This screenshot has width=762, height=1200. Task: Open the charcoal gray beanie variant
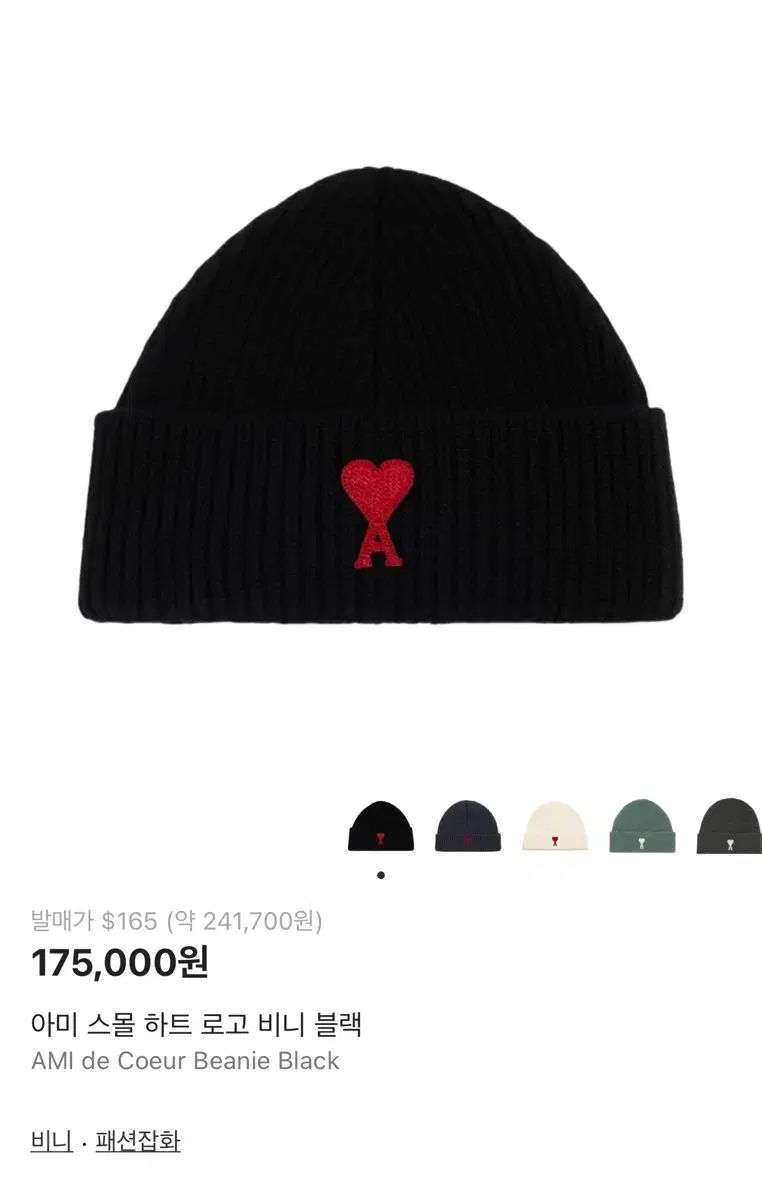(729, 826)
